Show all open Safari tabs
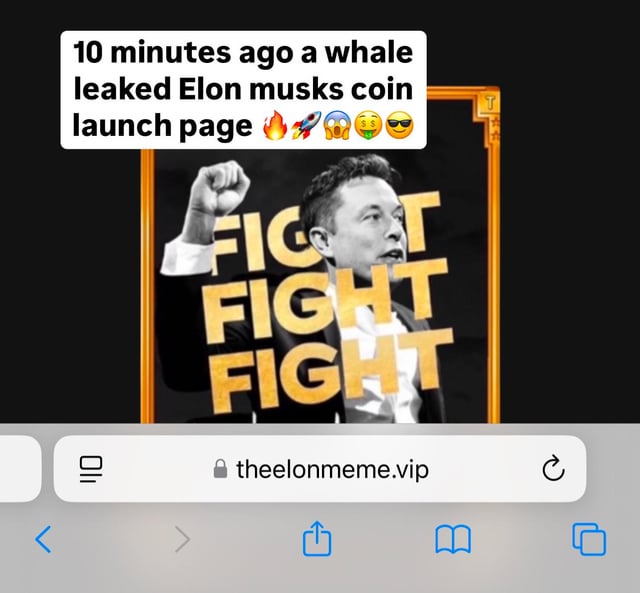This screenshot has width=640, height=593. point(589,540)
